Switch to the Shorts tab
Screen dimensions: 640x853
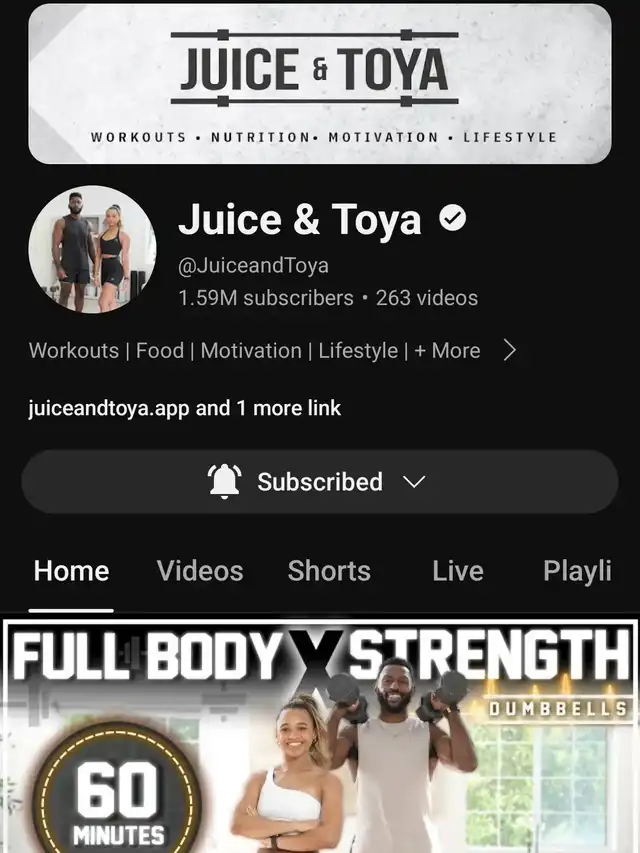click(x=329, y=571)
